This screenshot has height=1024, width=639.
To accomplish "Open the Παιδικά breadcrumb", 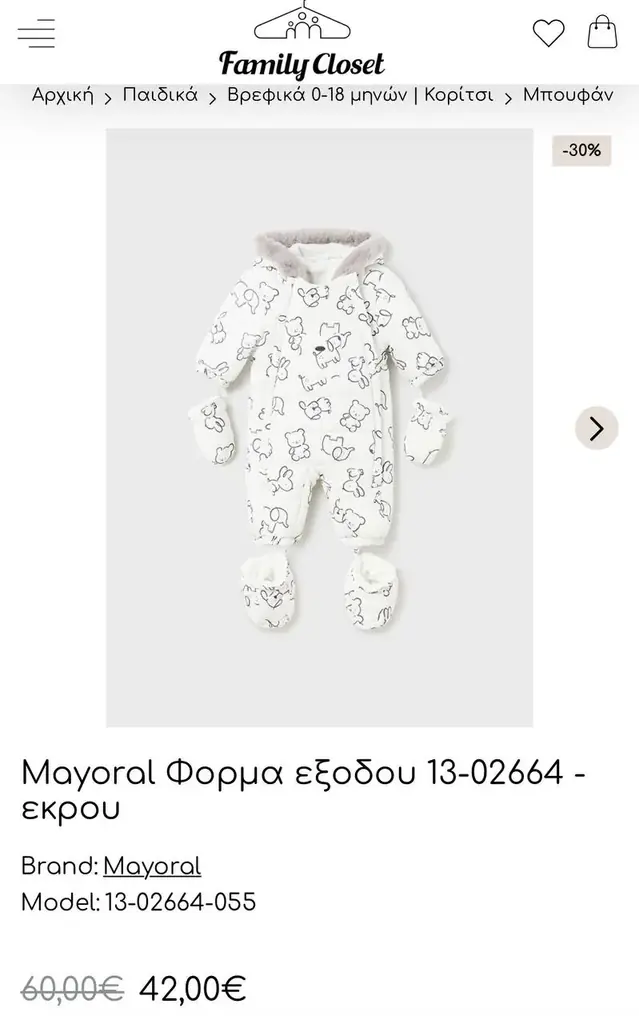I will pyautogui.click(x=160, y=95).
